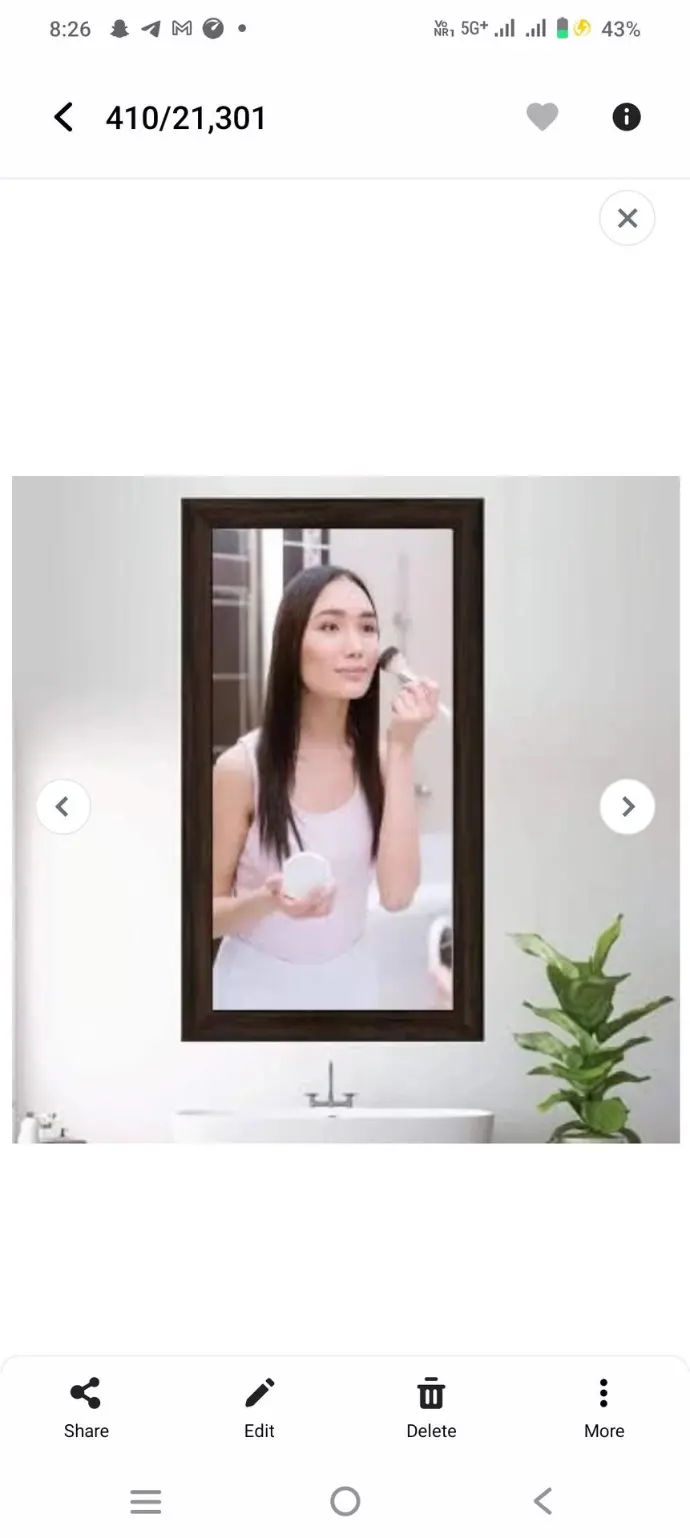Mark this photo as favorite
The image size is (690, 1538).
coord(542,118)
